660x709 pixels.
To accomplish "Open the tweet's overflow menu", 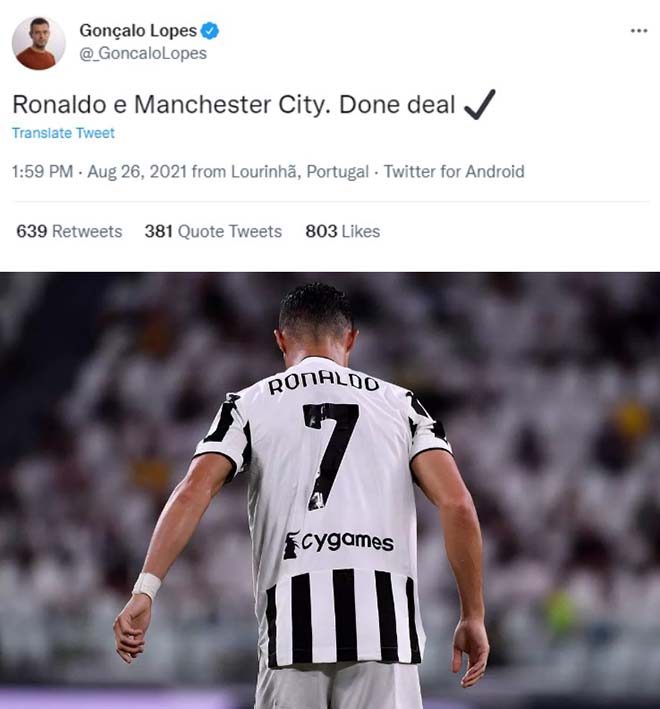I will (638, 31).
